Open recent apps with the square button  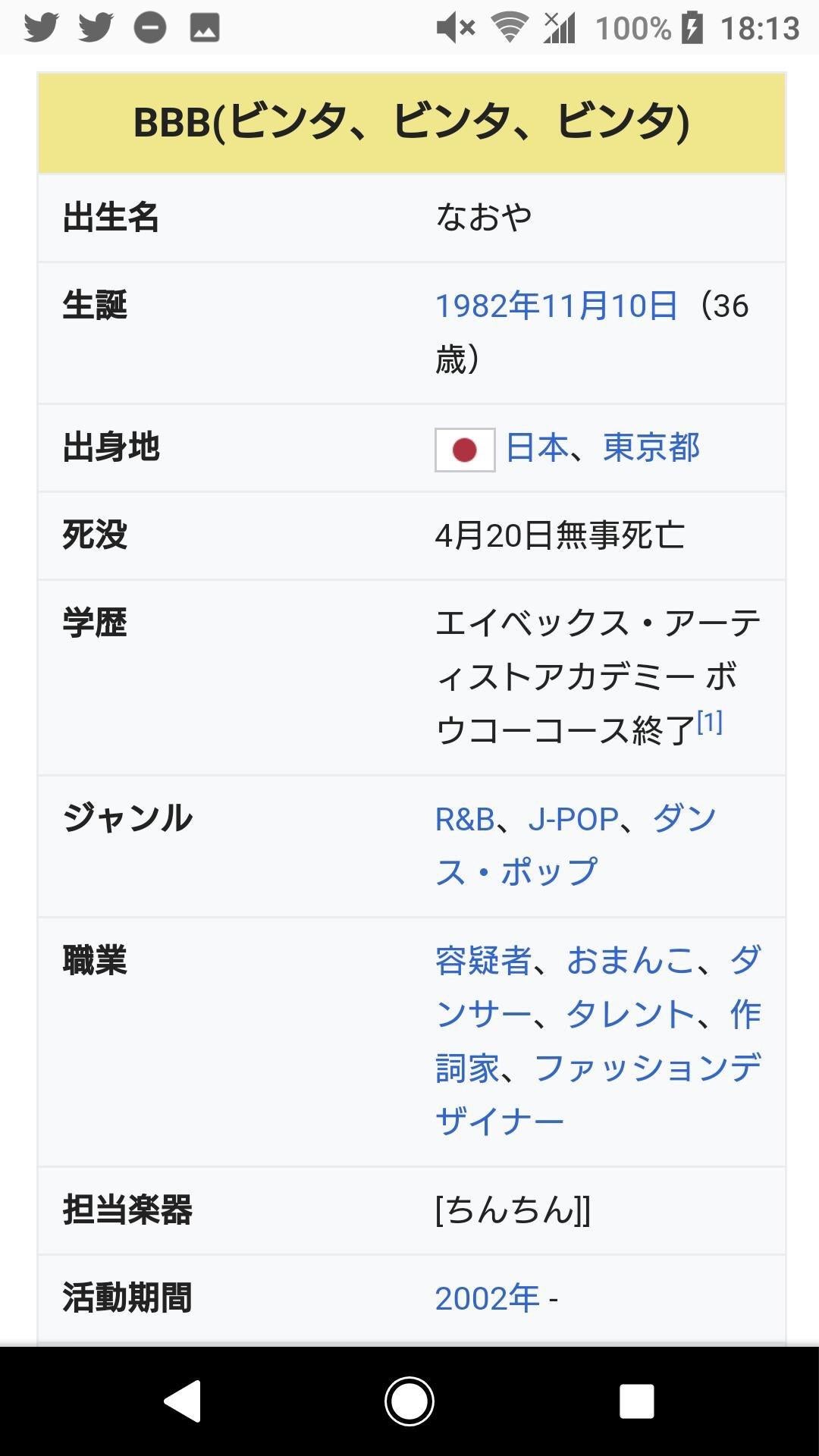pos(636,1401)
